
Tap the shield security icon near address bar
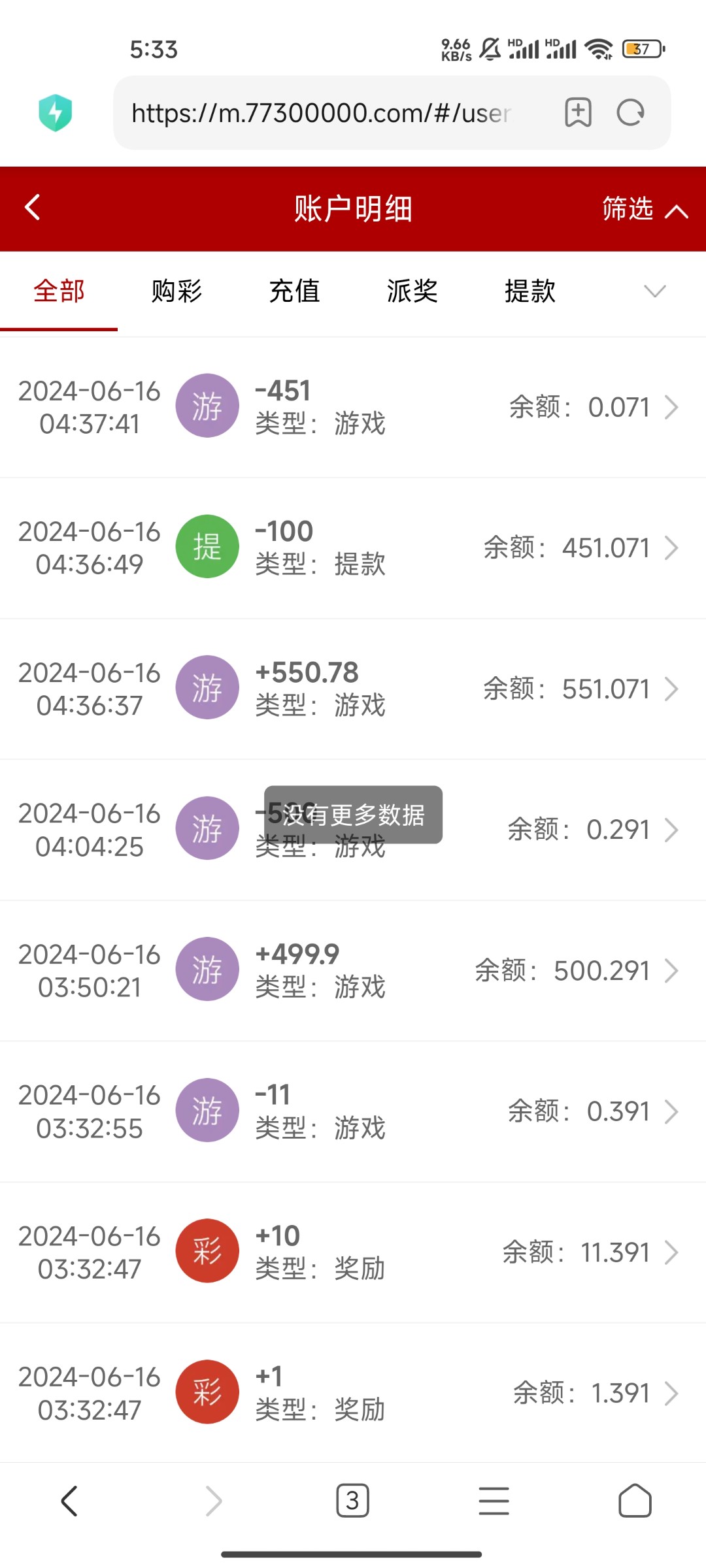pos(56,112)
